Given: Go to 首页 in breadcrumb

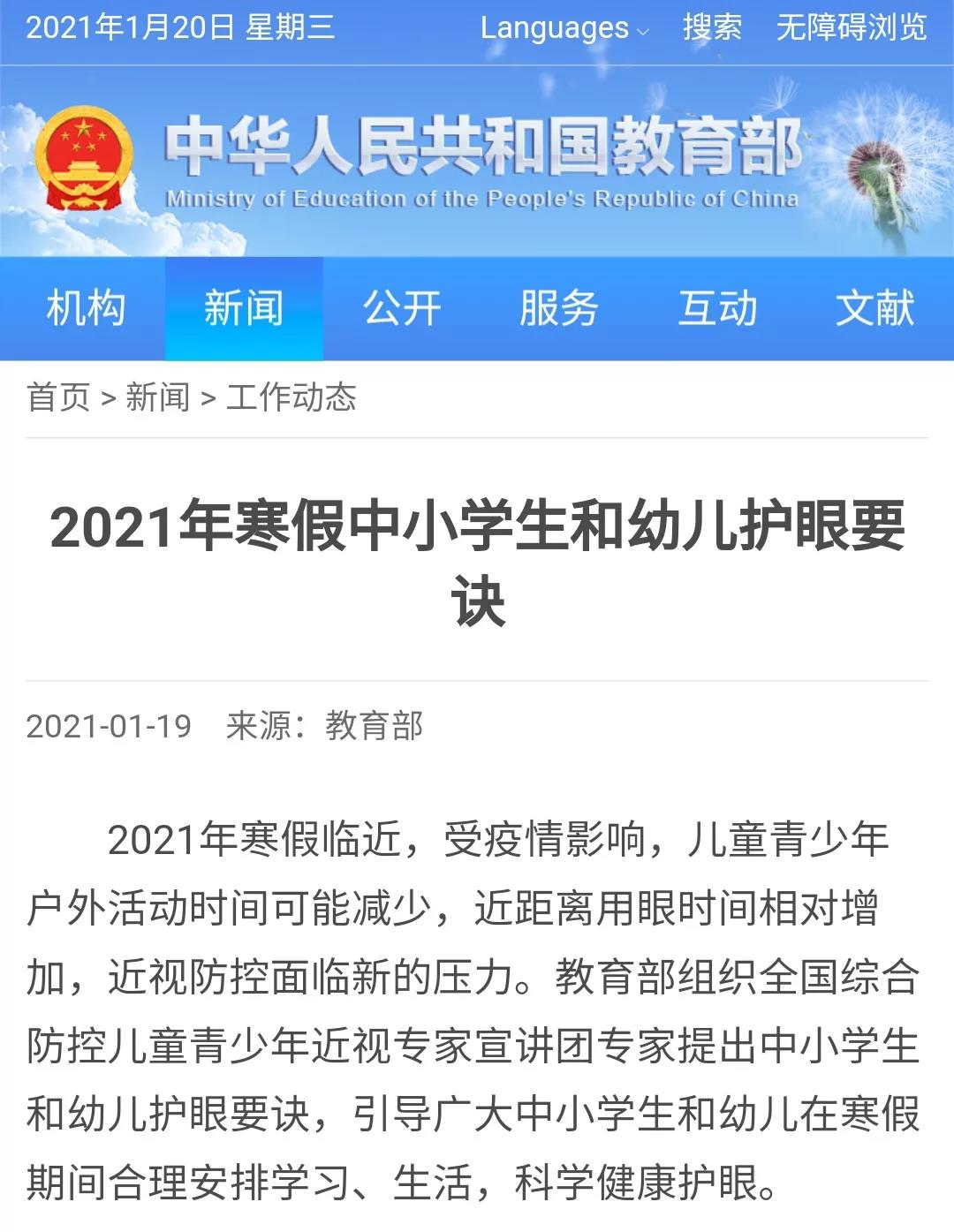Looking at the screenshot, I should tap(58, 397).
